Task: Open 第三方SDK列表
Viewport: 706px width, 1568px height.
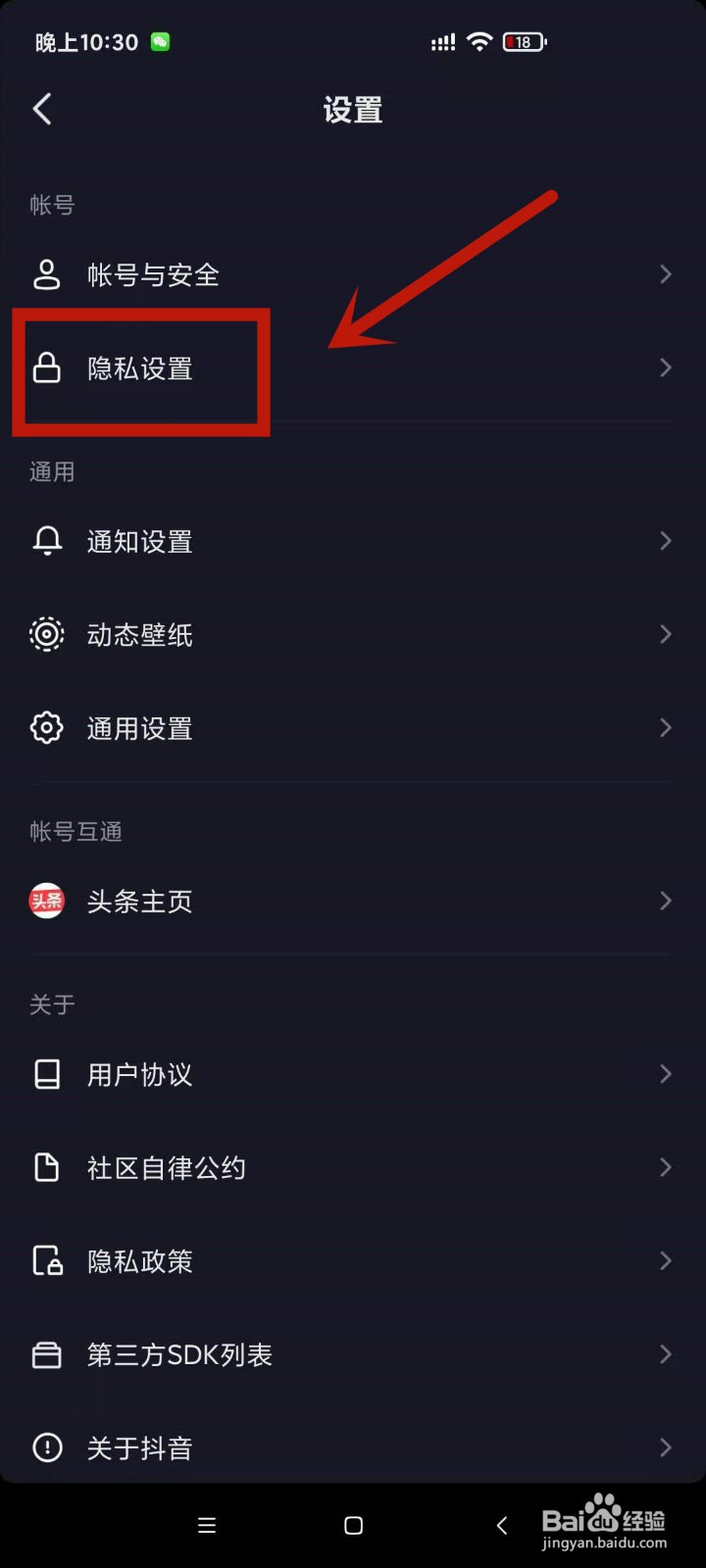Action: click(179, 1354)
